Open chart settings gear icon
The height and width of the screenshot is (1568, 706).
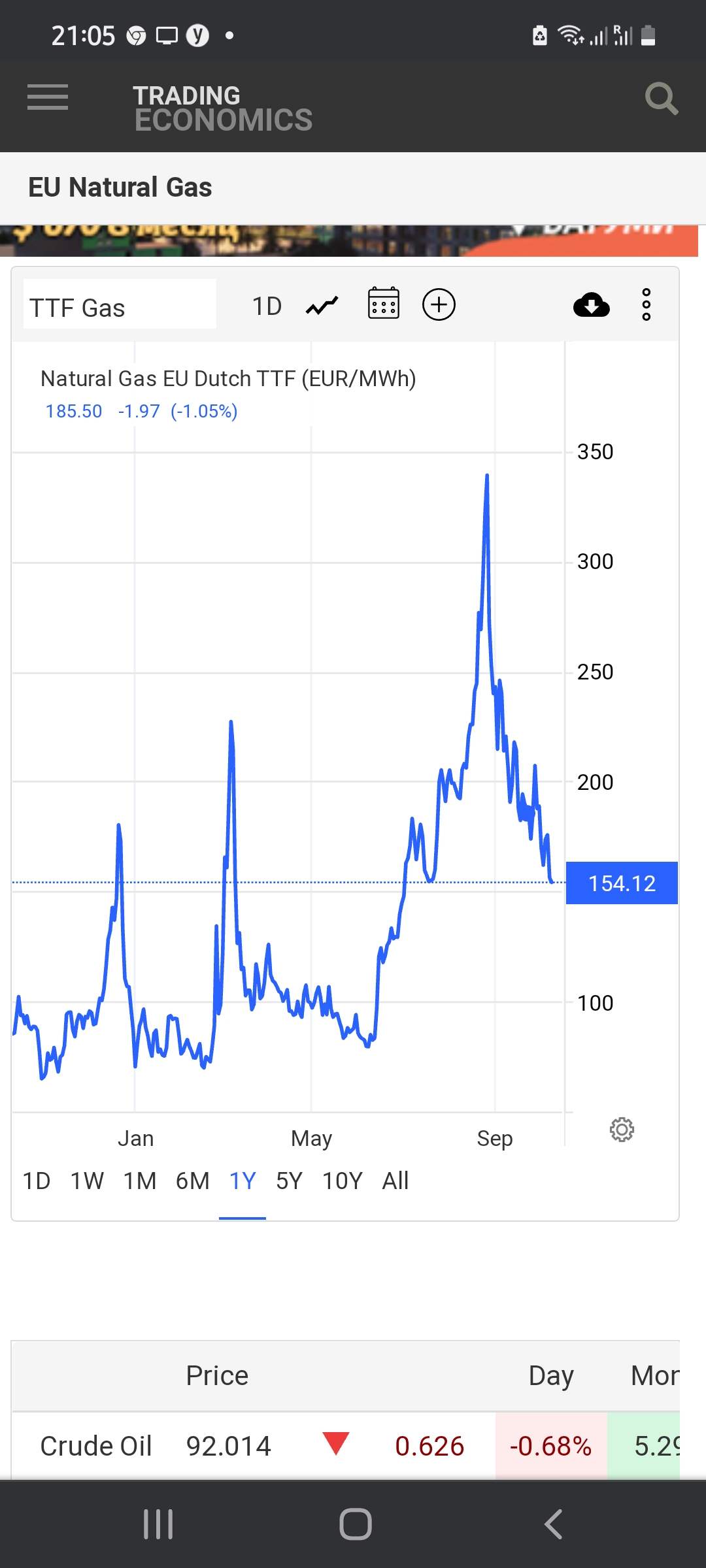click(622, 1130)
